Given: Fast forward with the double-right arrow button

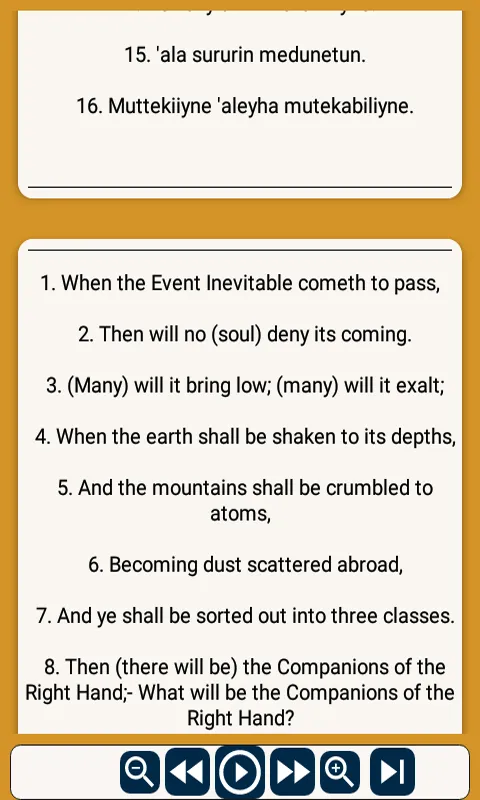Looking at the screenshot, I should [292, 771].
